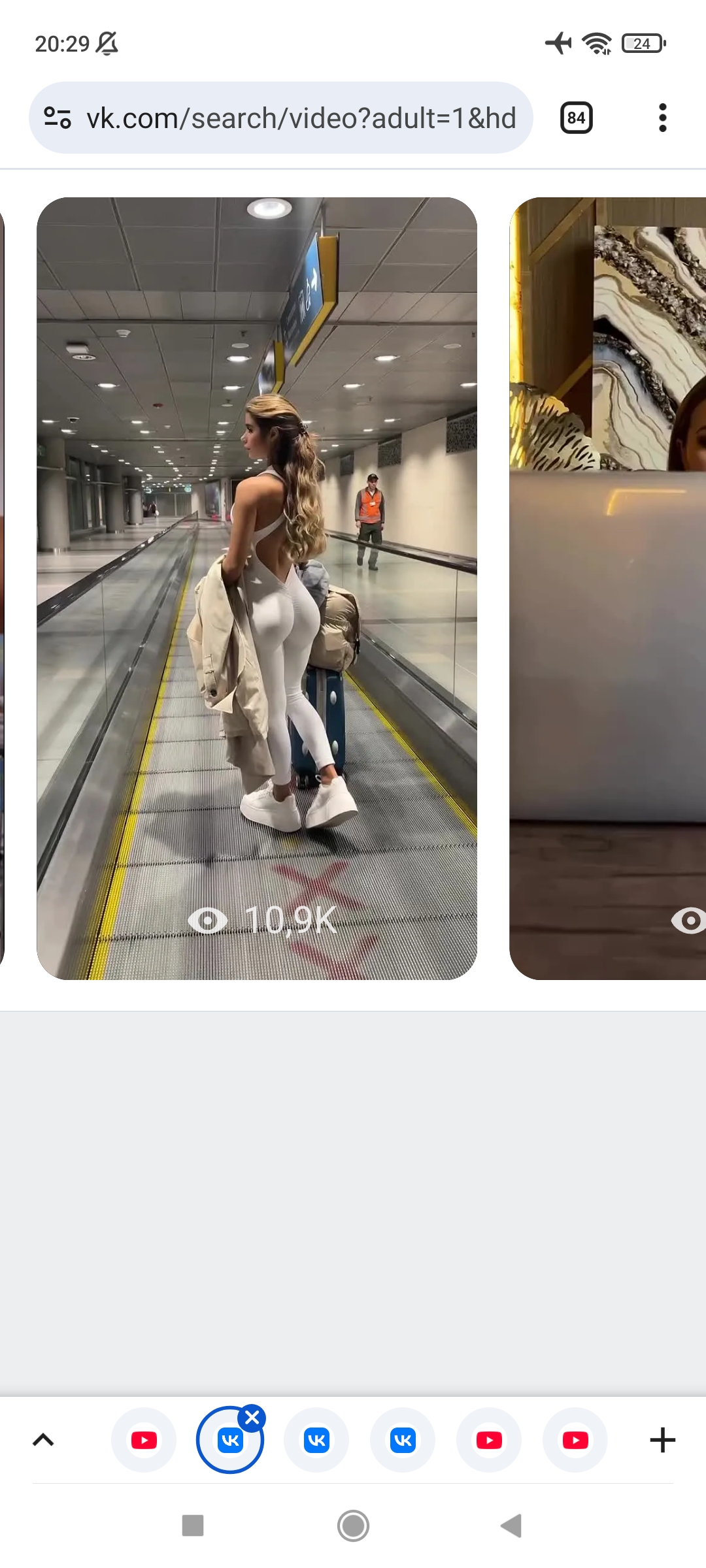Close the selected VK tab
The height and width of the screenshot is (1568, 706).
(252, 1417)
